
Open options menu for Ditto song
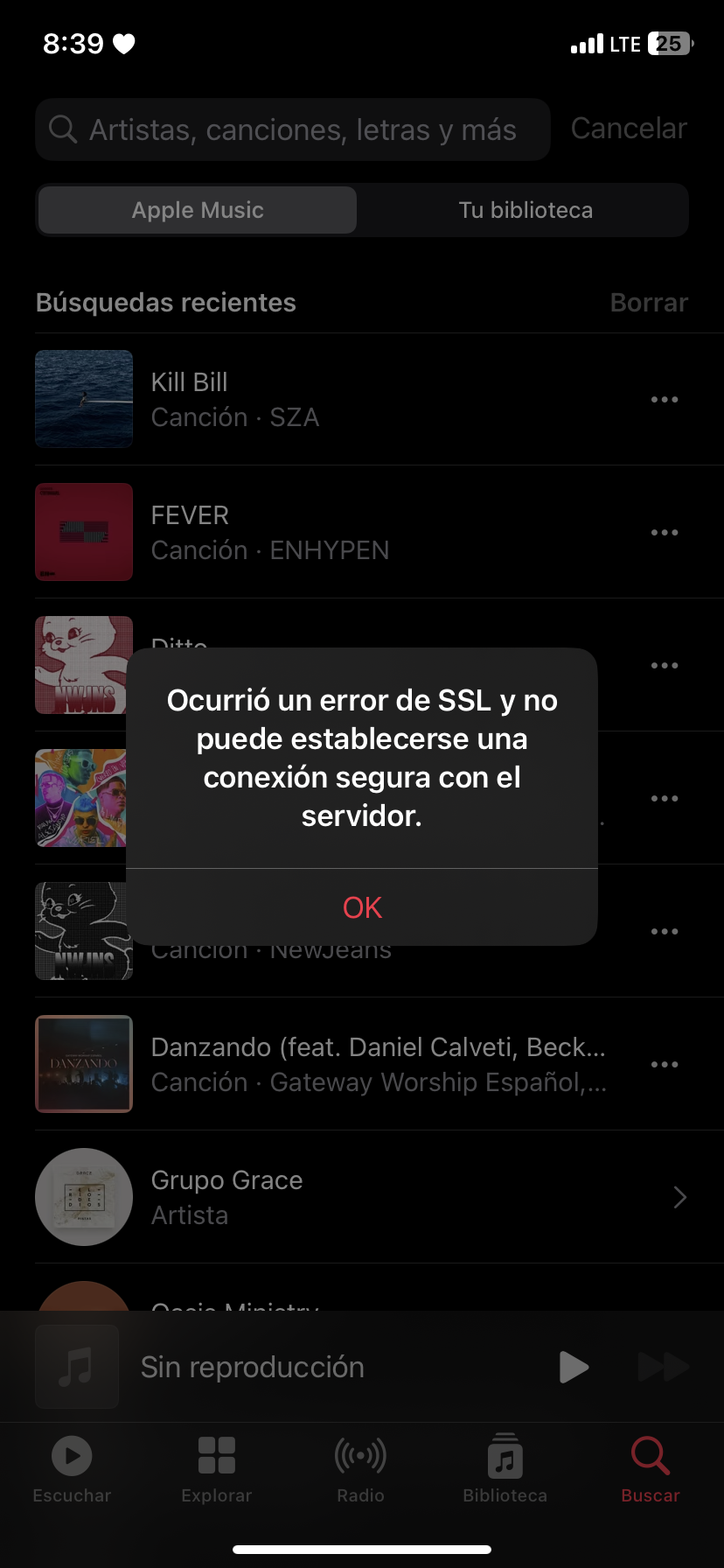click(665, 665)
